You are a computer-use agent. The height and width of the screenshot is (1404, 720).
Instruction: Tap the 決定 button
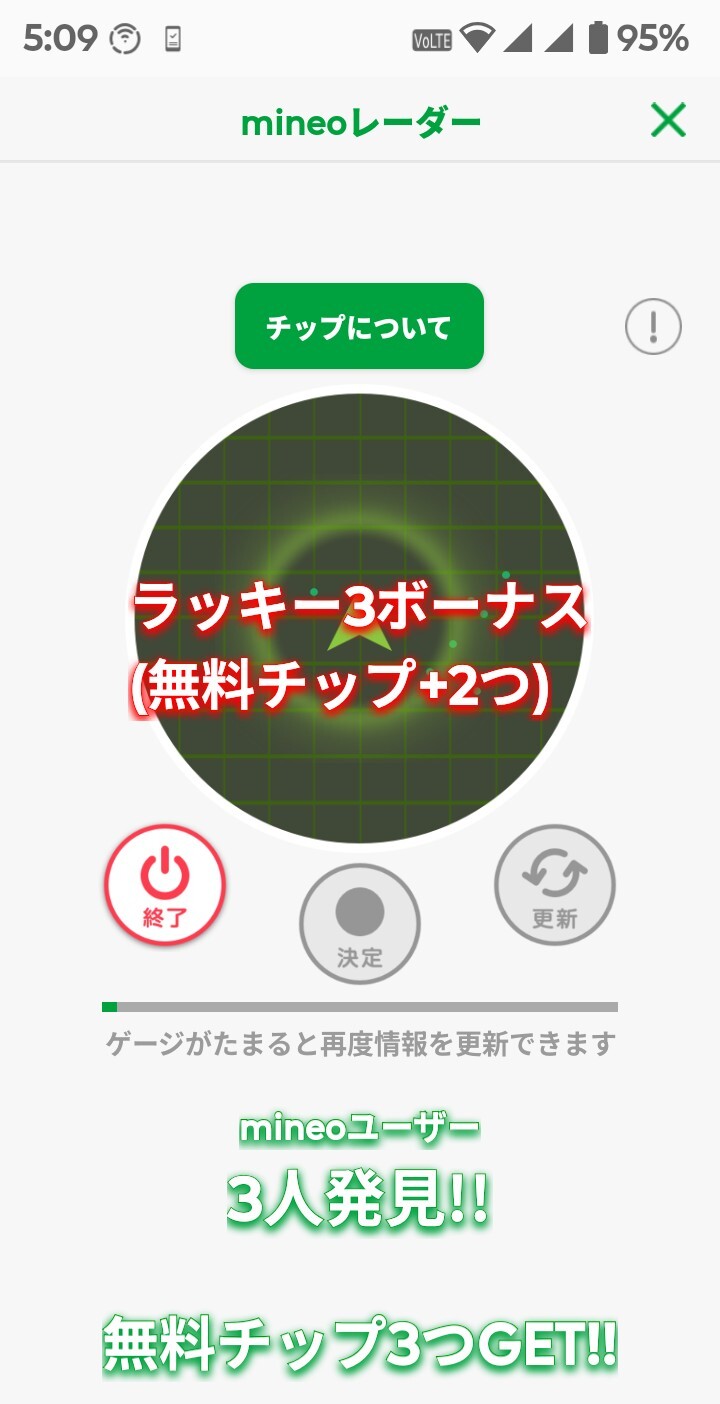click(360, 924)
